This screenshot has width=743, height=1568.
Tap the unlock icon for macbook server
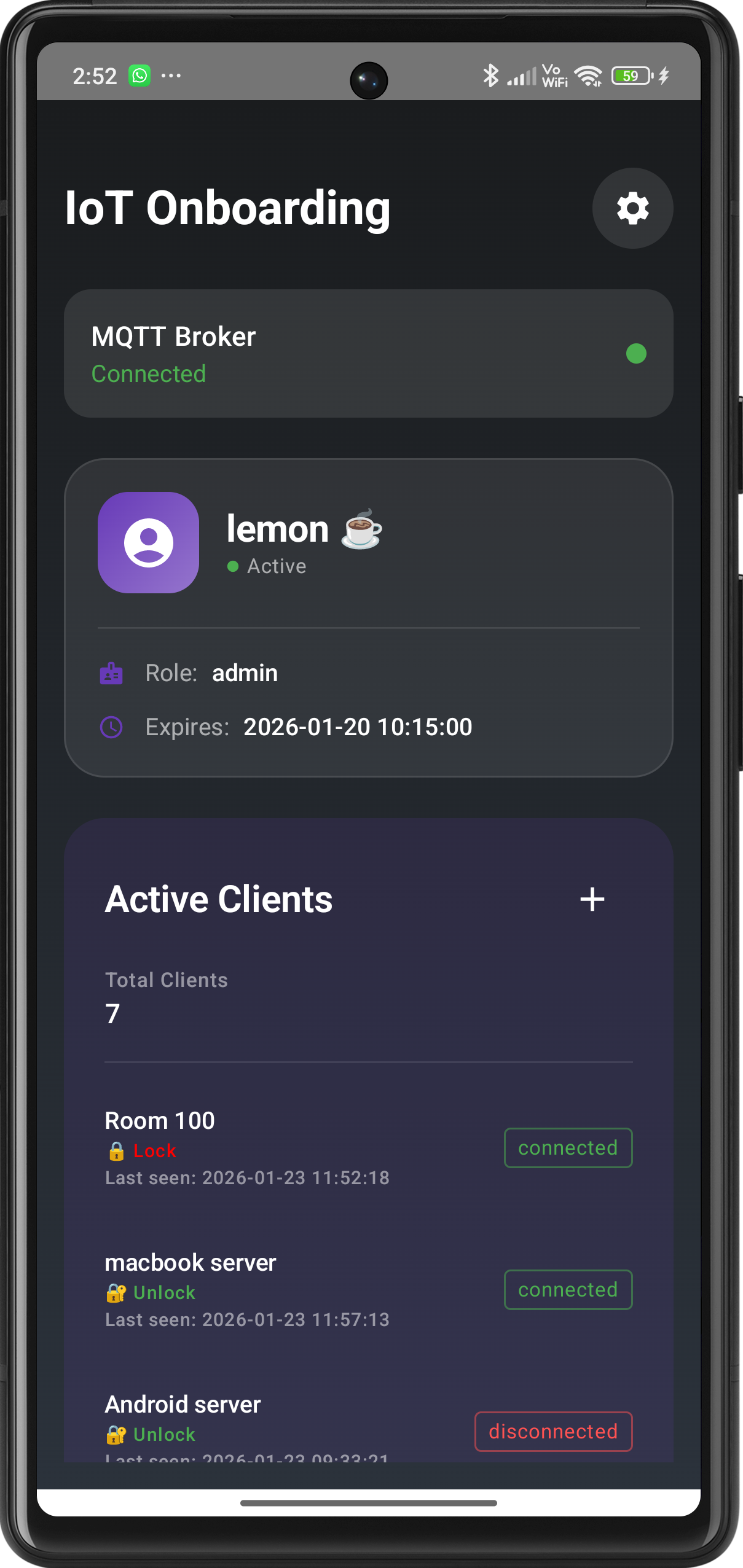[x=117, y=1292]
